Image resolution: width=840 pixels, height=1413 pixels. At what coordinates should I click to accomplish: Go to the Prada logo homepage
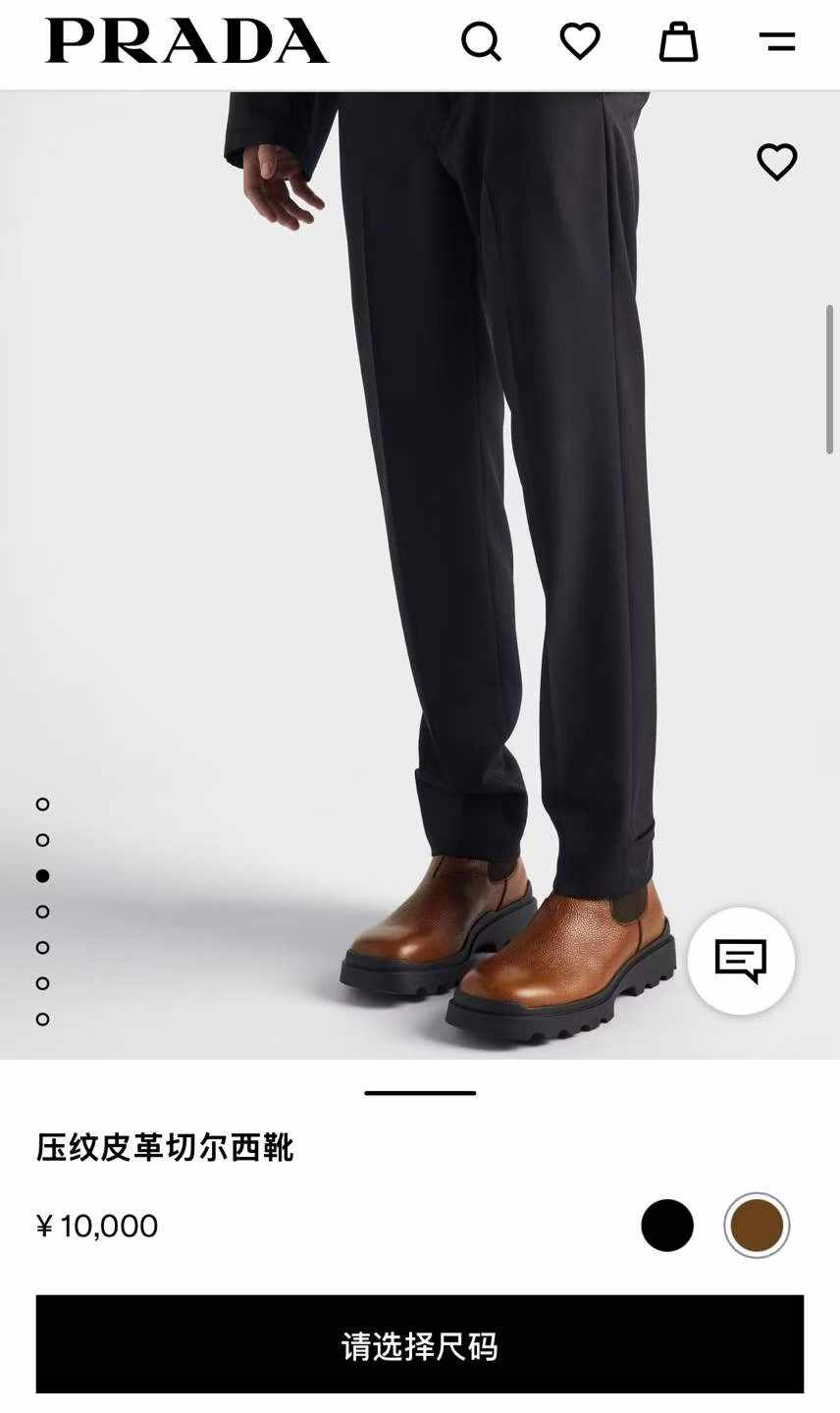(x=186, y=41)
